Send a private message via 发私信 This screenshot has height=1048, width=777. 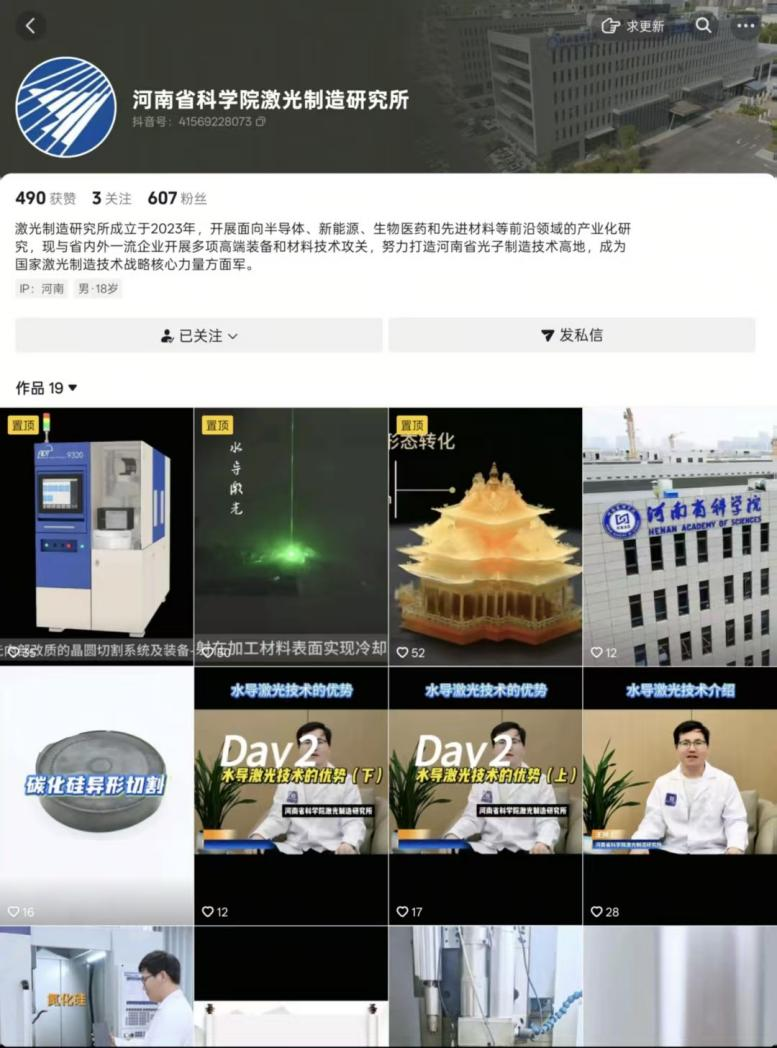(572, 336)
